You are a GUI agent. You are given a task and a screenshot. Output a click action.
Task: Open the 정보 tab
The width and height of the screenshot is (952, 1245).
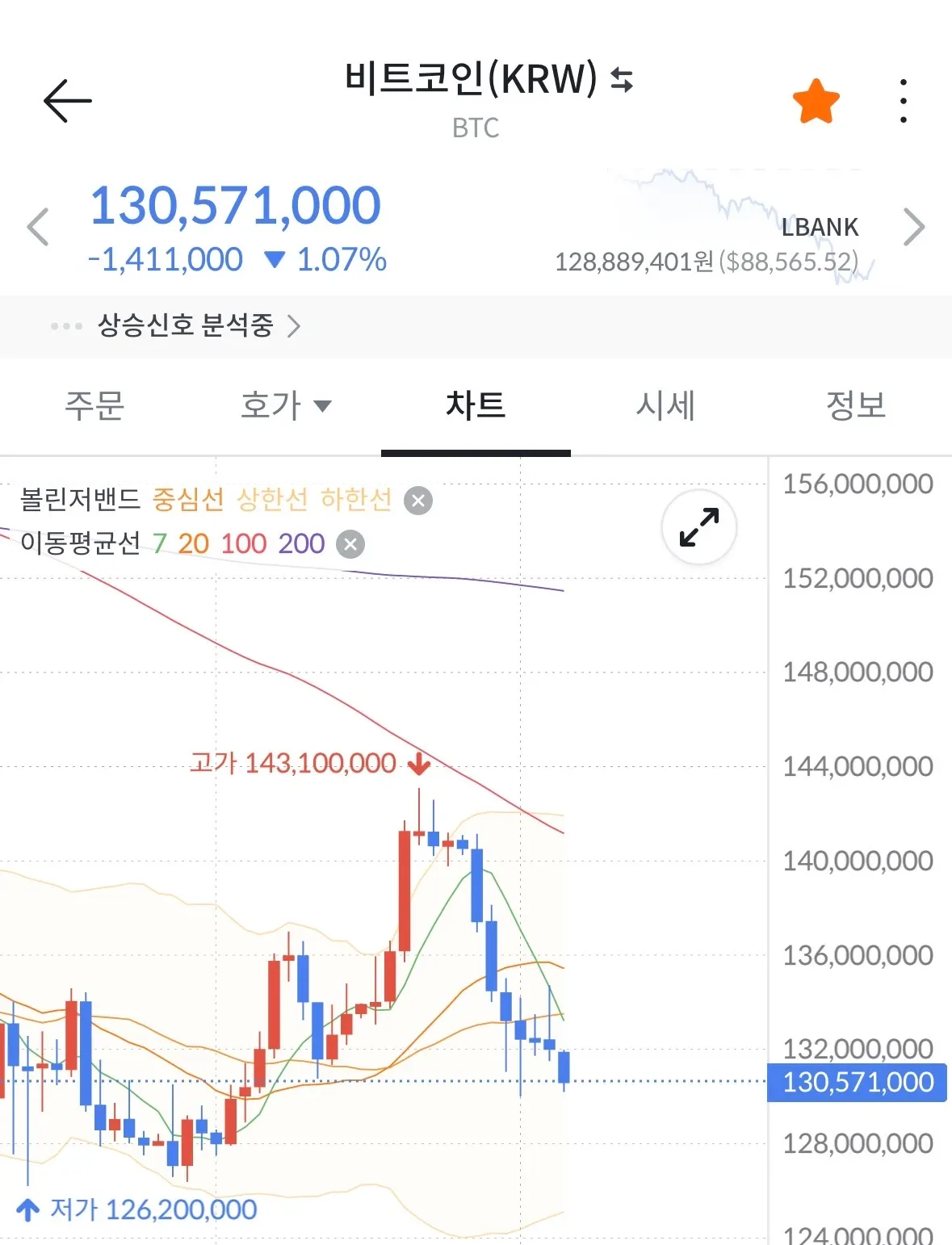[856, 405]
